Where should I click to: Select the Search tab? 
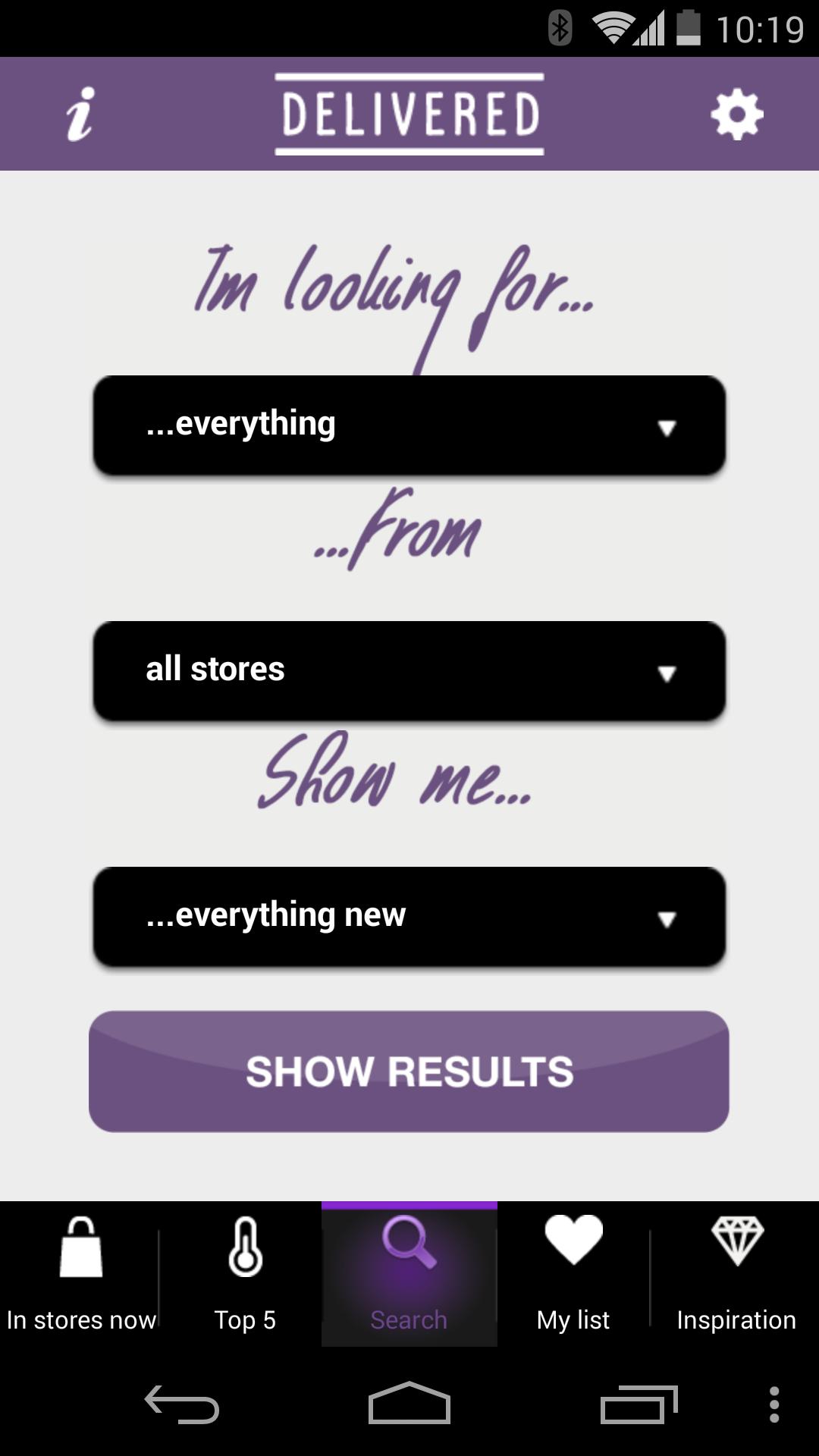pos(409,1274)
